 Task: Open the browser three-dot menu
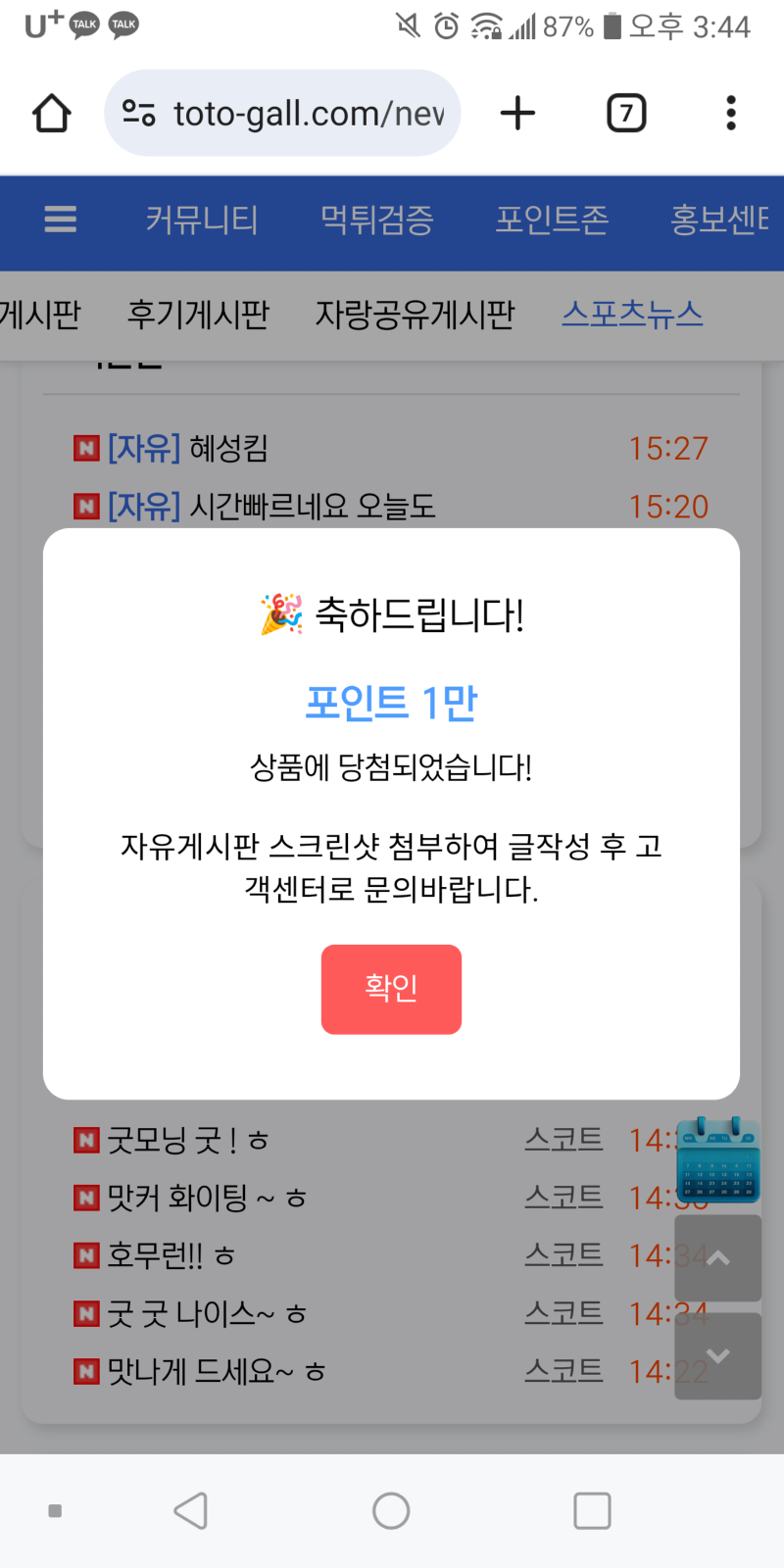coord(730,113)
